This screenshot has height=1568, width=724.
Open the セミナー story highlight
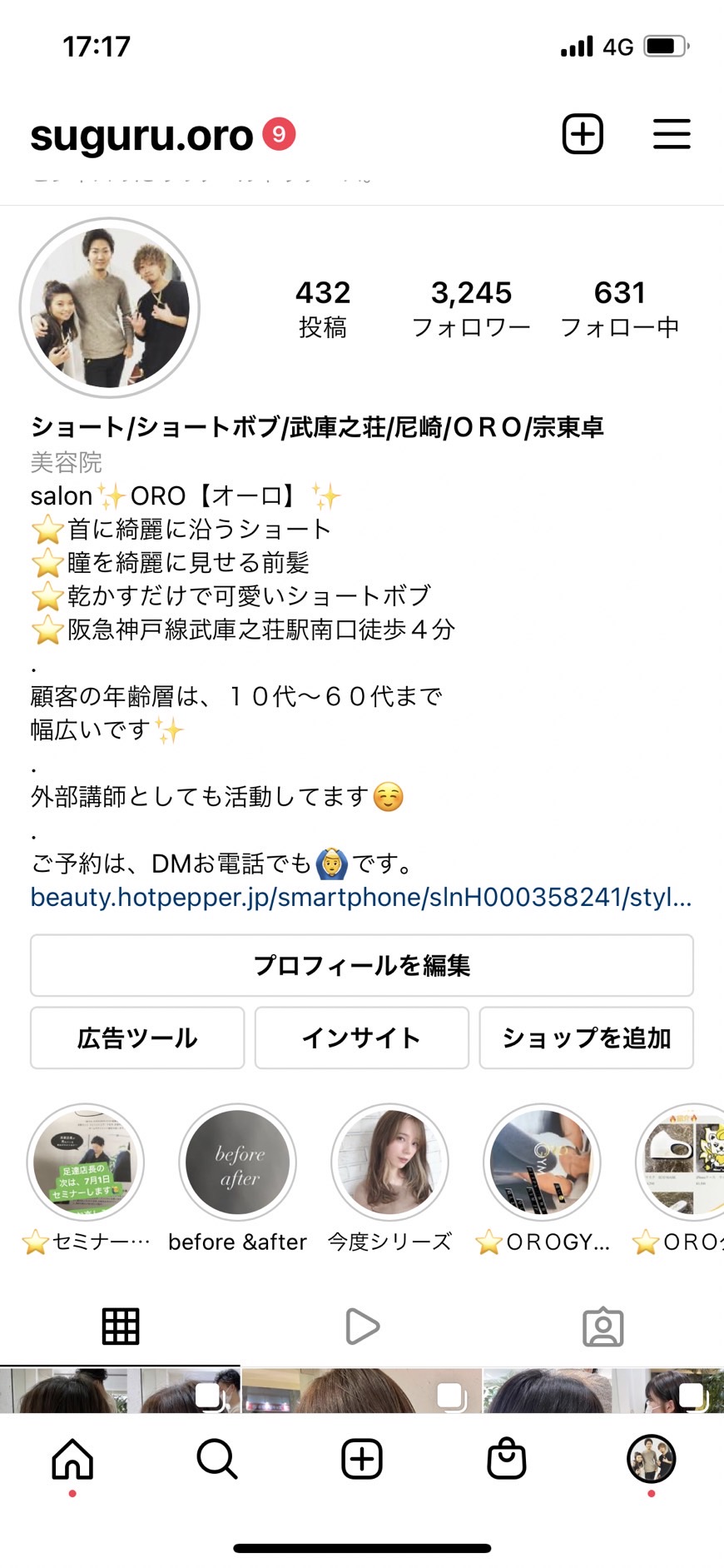(86, 1162)
